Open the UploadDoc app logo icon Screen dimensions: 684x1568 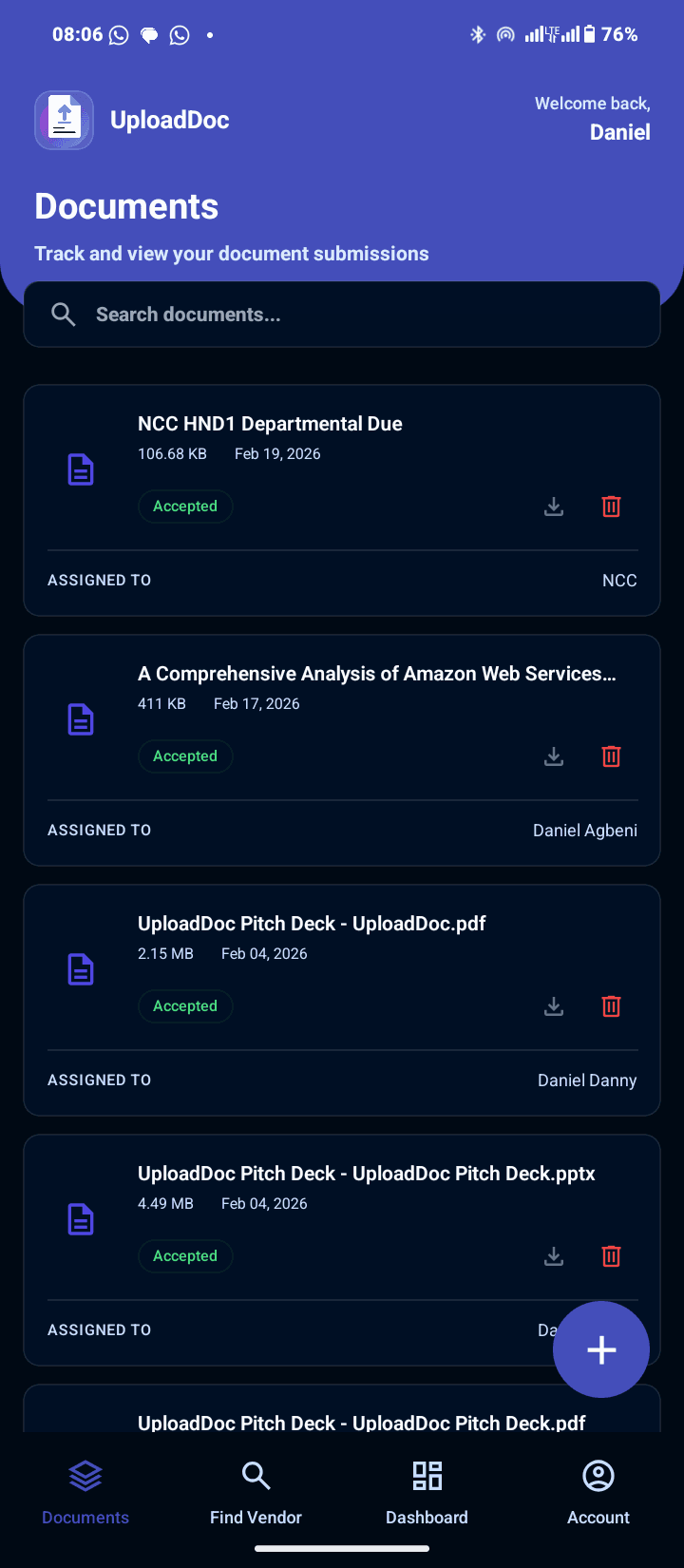coord(64,120)
